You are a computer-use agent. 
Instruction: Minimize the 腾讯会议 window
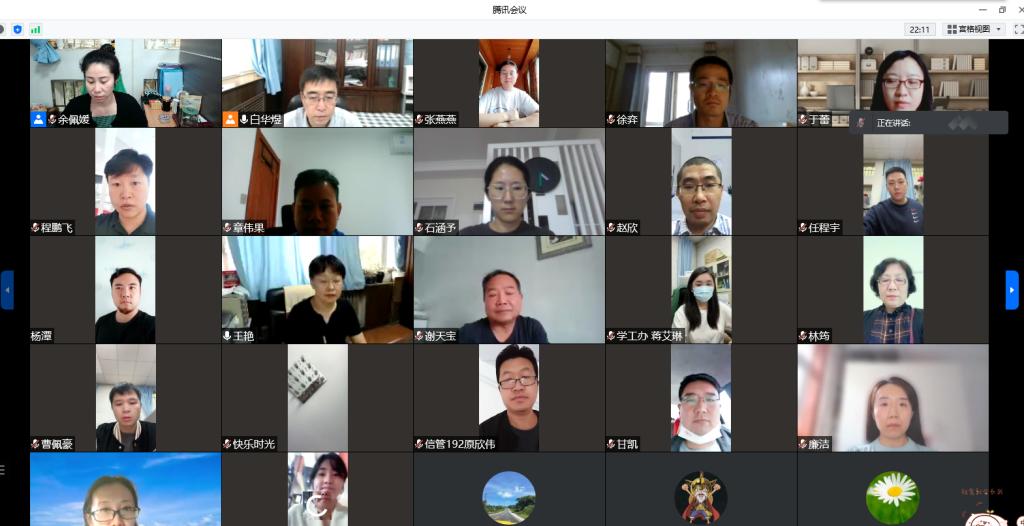(980, 9)
